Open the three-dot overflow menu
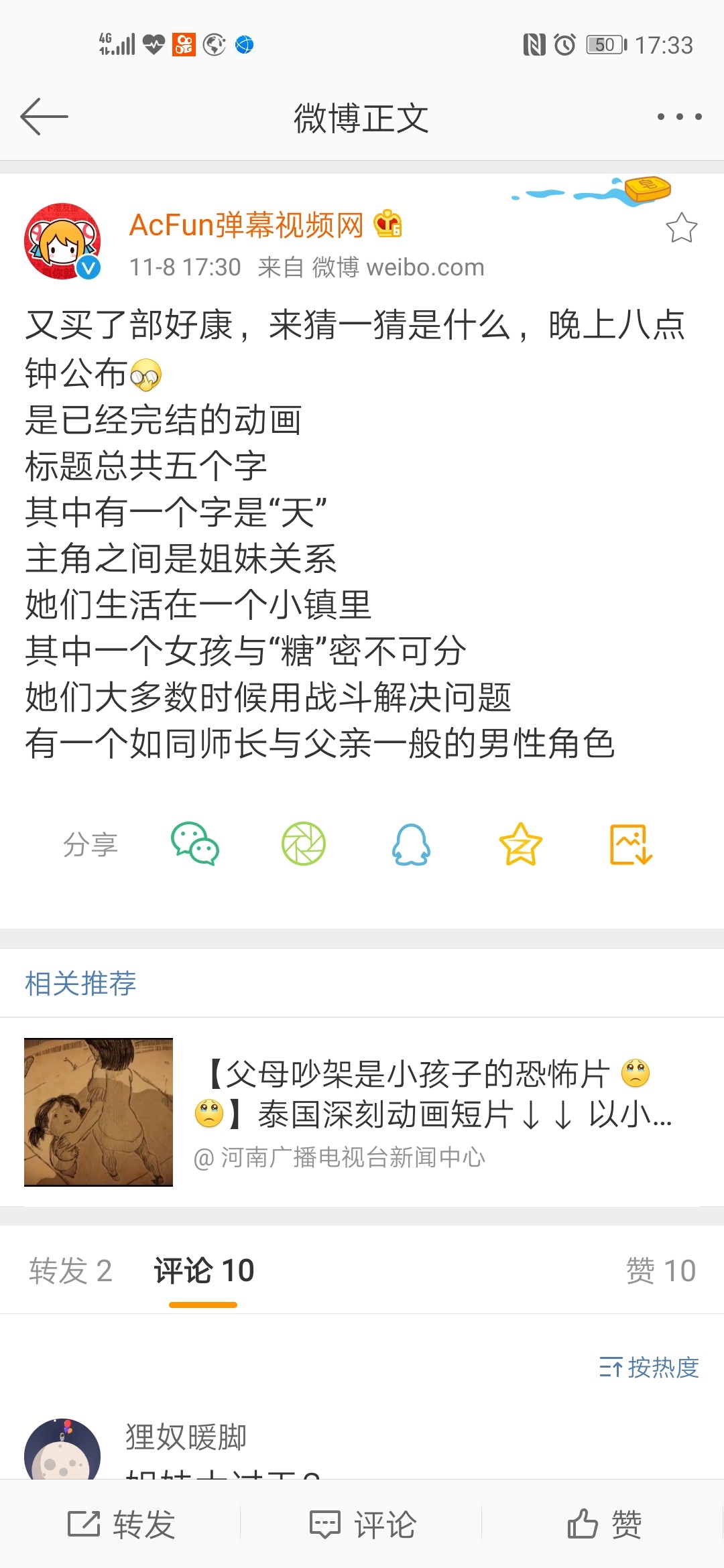Image resolution: width=724 pixels, height=1568 pixels. (x=679, y=117)
